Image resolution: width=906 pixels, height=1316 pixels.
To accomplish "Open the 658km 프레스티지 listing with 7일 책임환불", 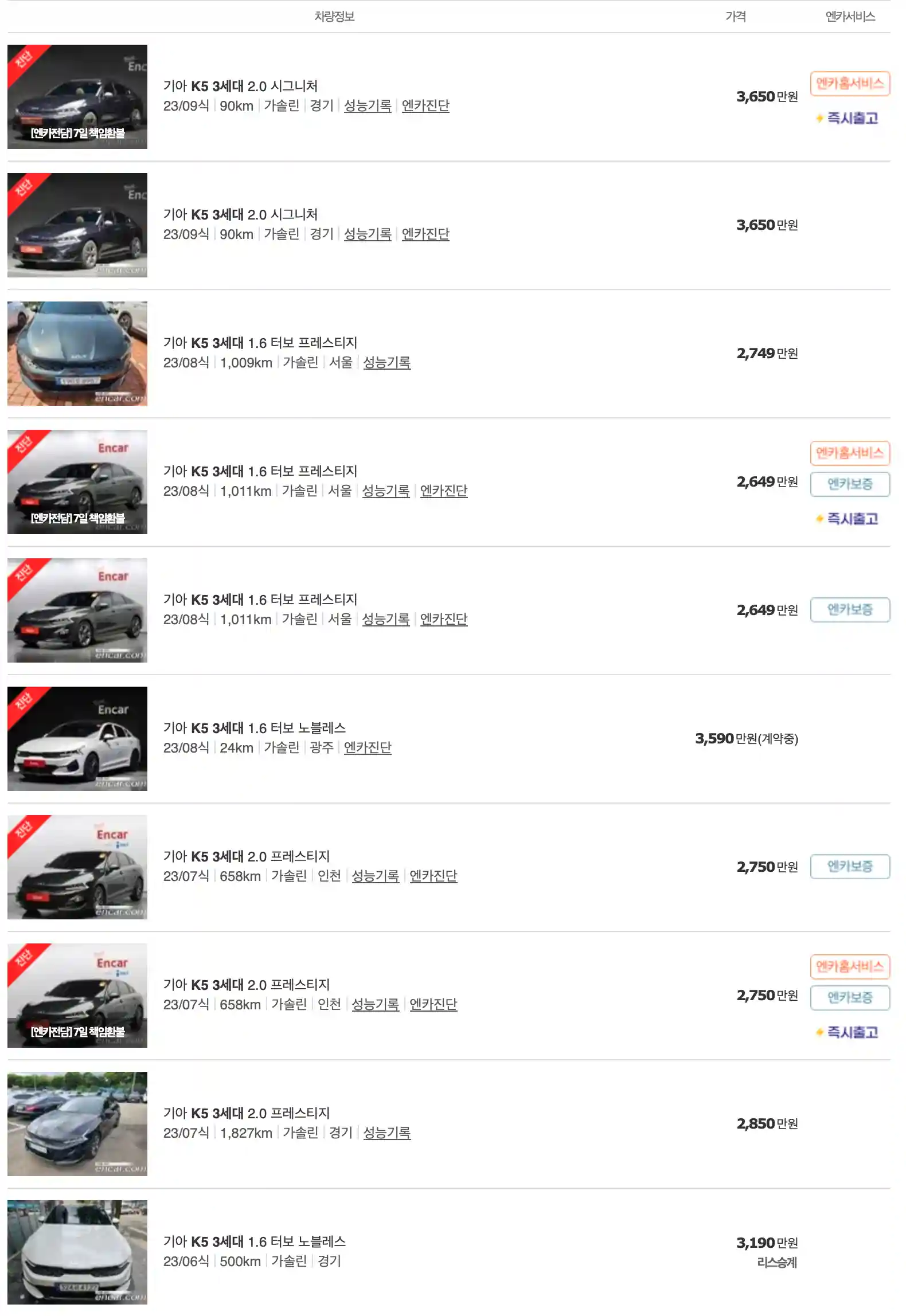I will (247, 985).
